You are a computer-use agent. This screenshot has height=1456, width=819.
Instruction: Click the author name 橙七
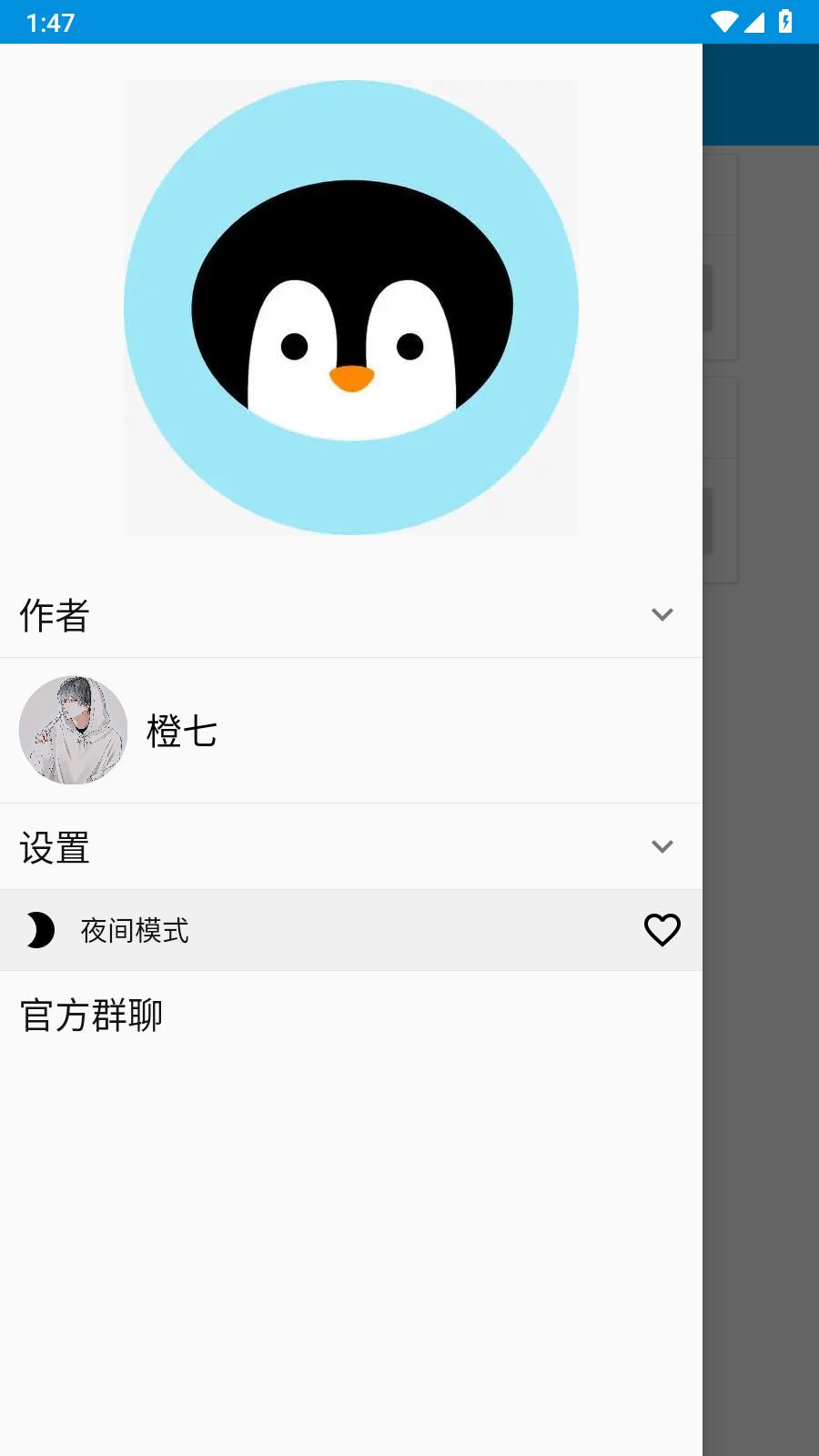click(x=182, y=730)
